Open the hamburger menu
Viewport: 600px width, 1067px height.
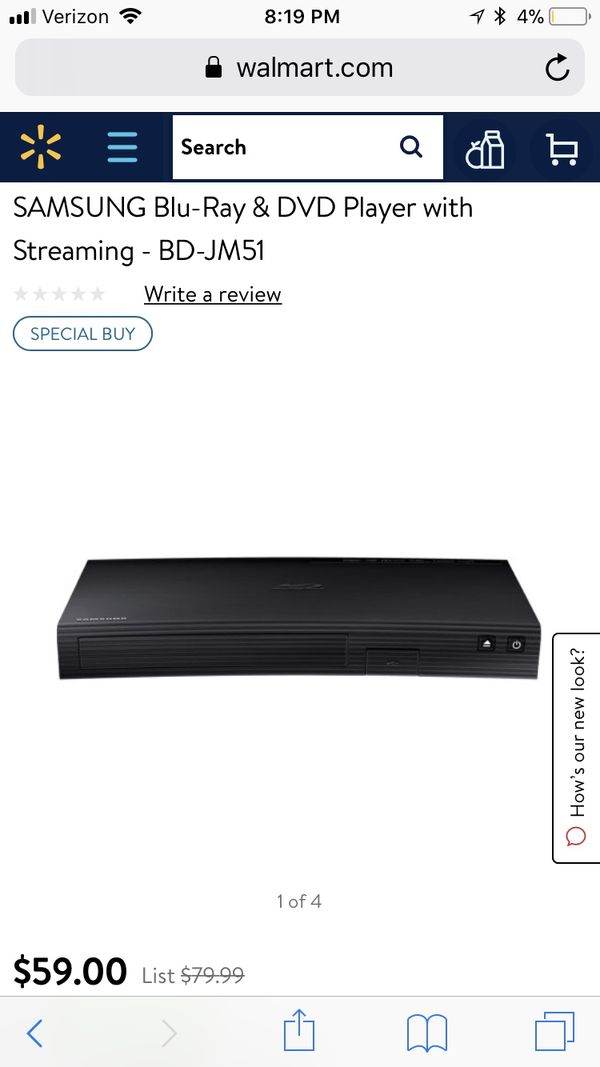pyautogui.click(x=122, y=147)
